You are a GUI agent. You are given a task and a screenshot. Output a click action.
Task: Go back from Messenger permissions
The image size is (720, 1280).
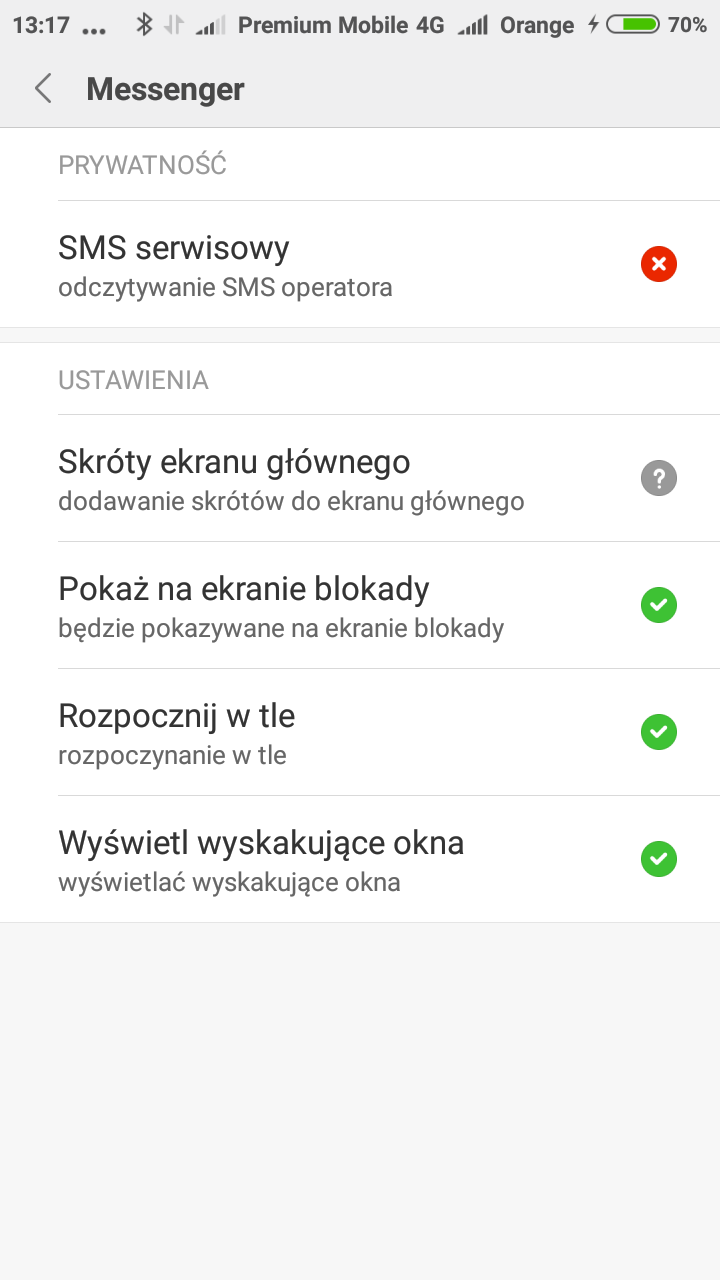[43, 89]
